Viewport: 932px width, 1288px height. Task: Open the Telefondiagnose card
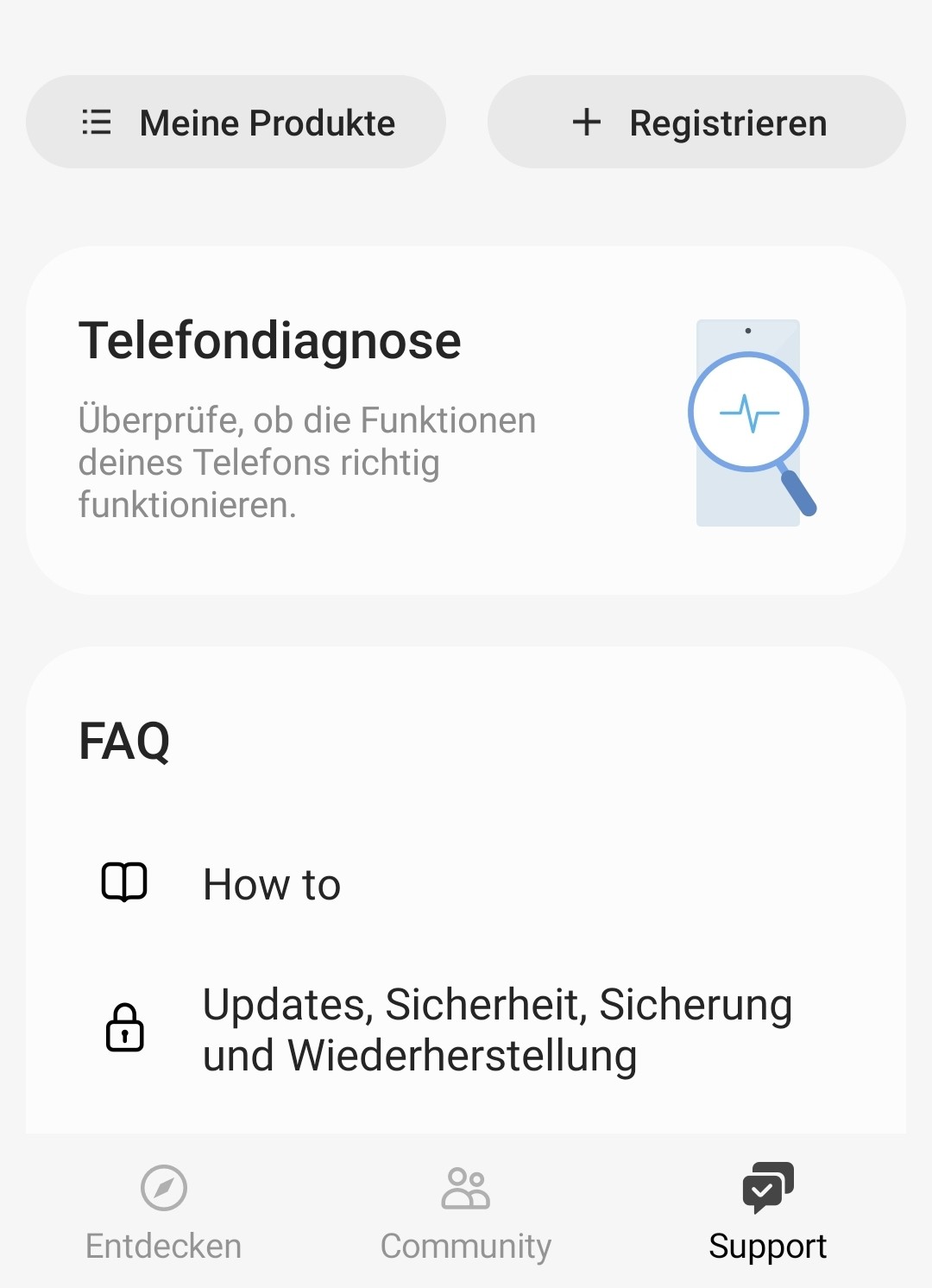click(x=465, y=421)
